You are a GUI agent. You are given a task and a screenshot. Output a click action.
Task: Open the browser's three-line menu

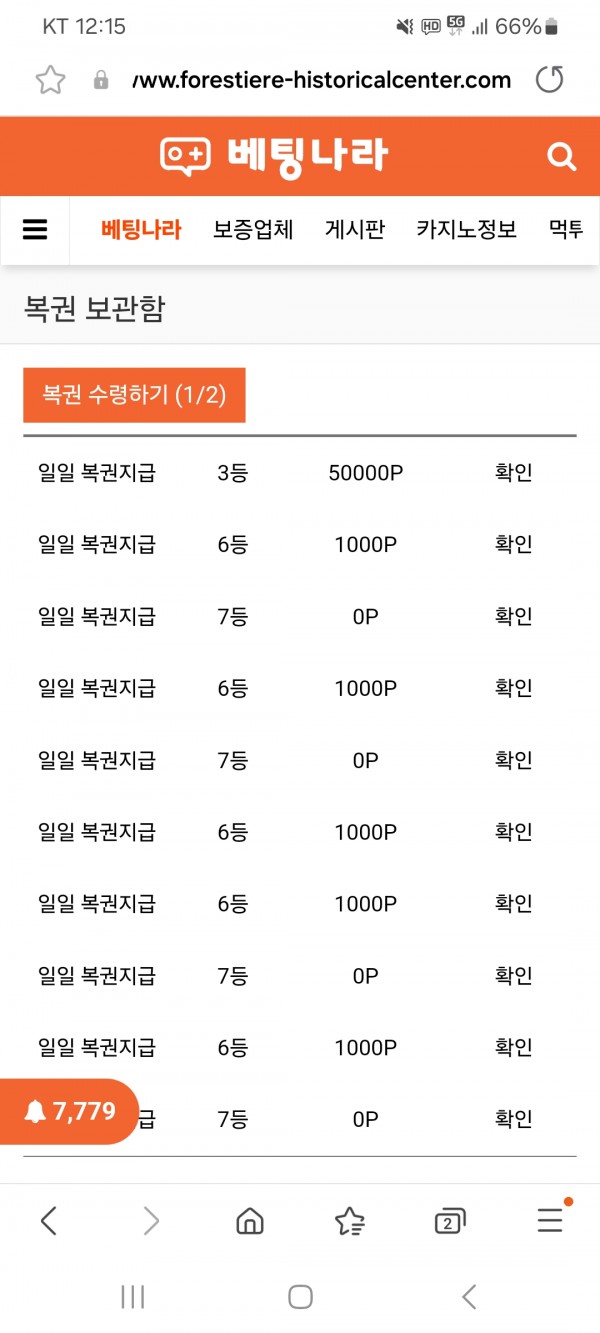click(550, 1219)
